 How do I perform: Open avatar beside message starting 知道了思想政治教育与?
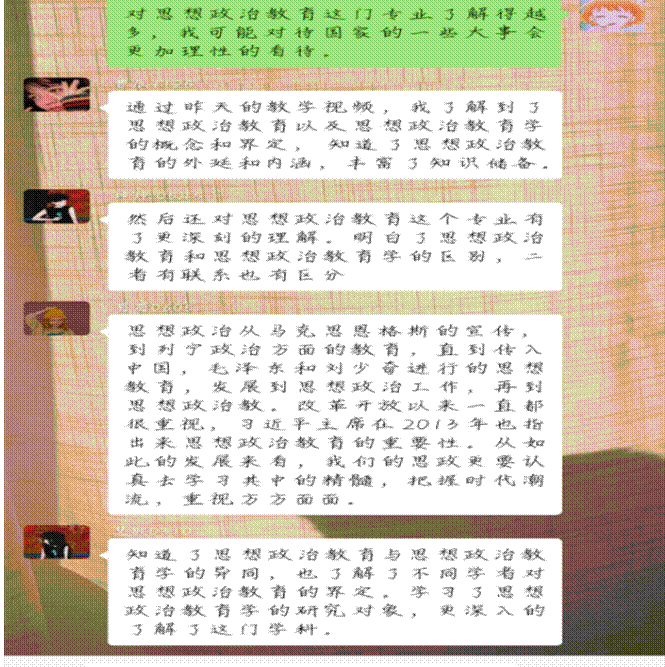[x=56, y=541]
